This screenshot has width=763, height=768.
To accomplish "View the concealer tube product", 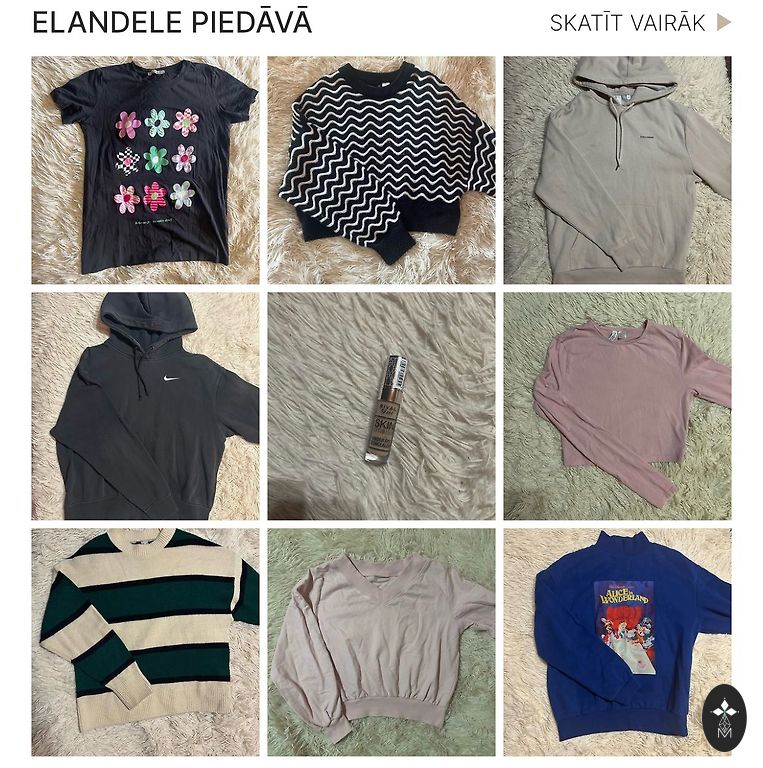I will 381,406.
